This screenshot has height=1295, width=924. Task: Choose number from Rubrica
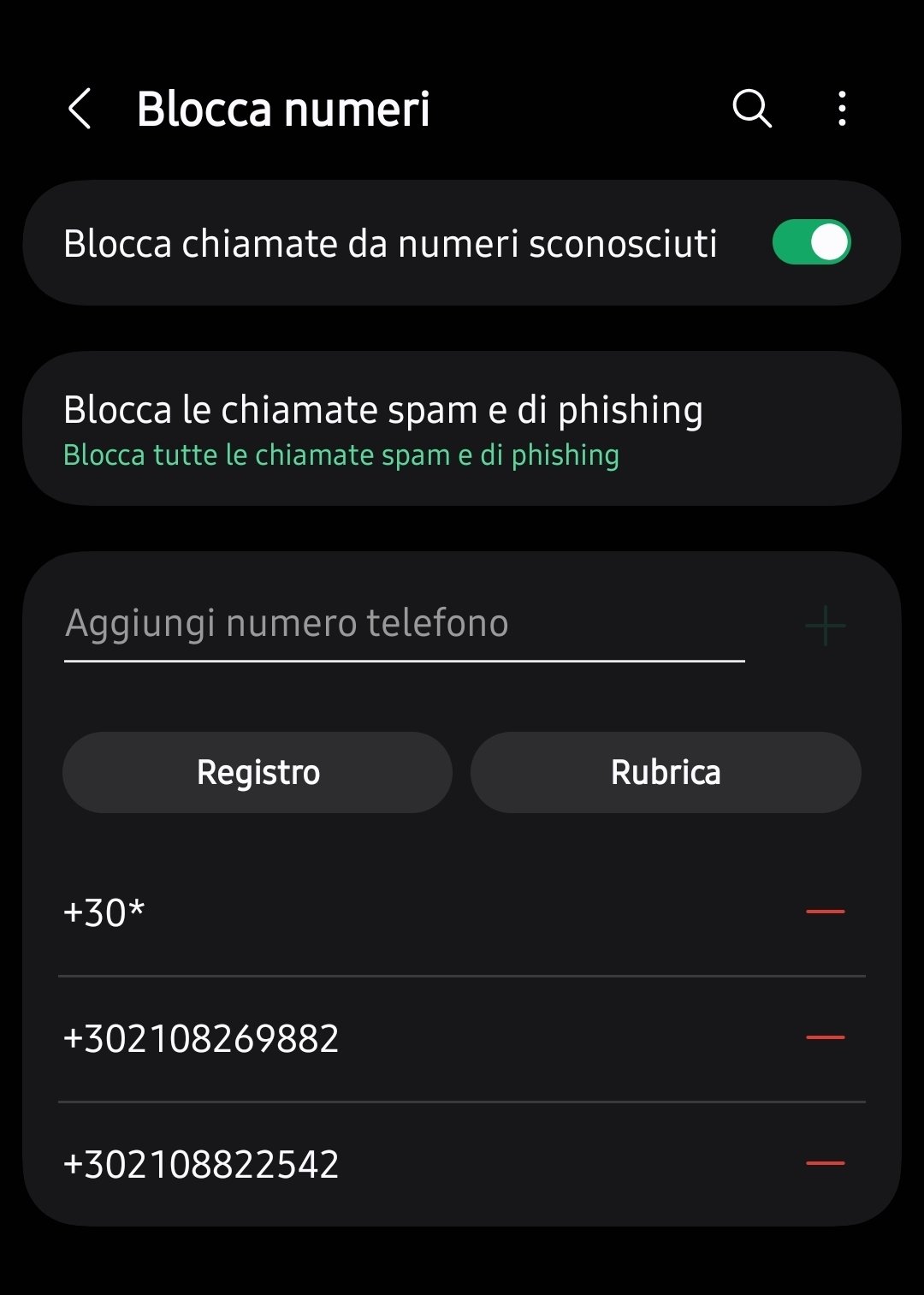point(666,772)
